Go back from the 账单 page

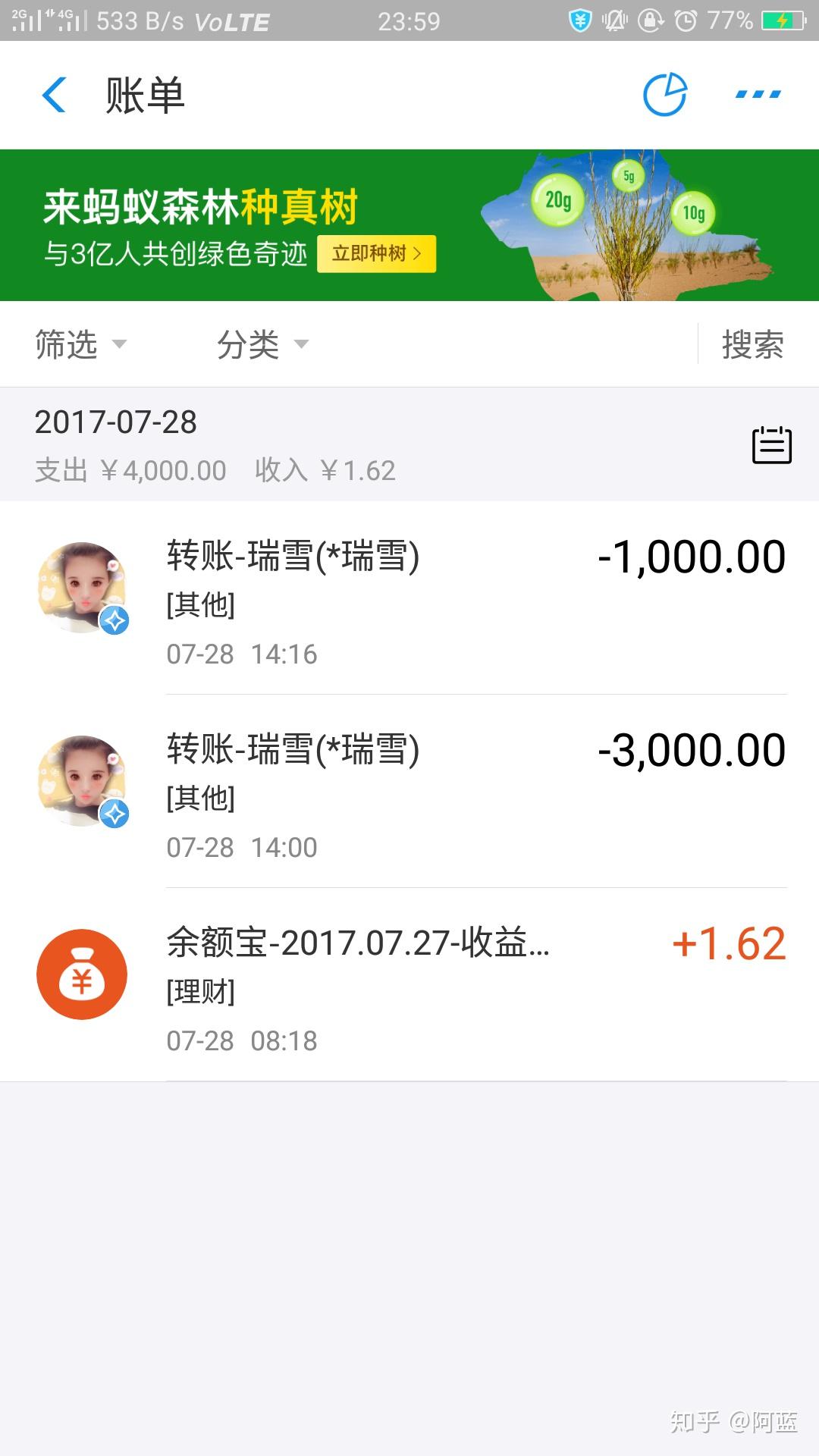(x=55, y=96)
